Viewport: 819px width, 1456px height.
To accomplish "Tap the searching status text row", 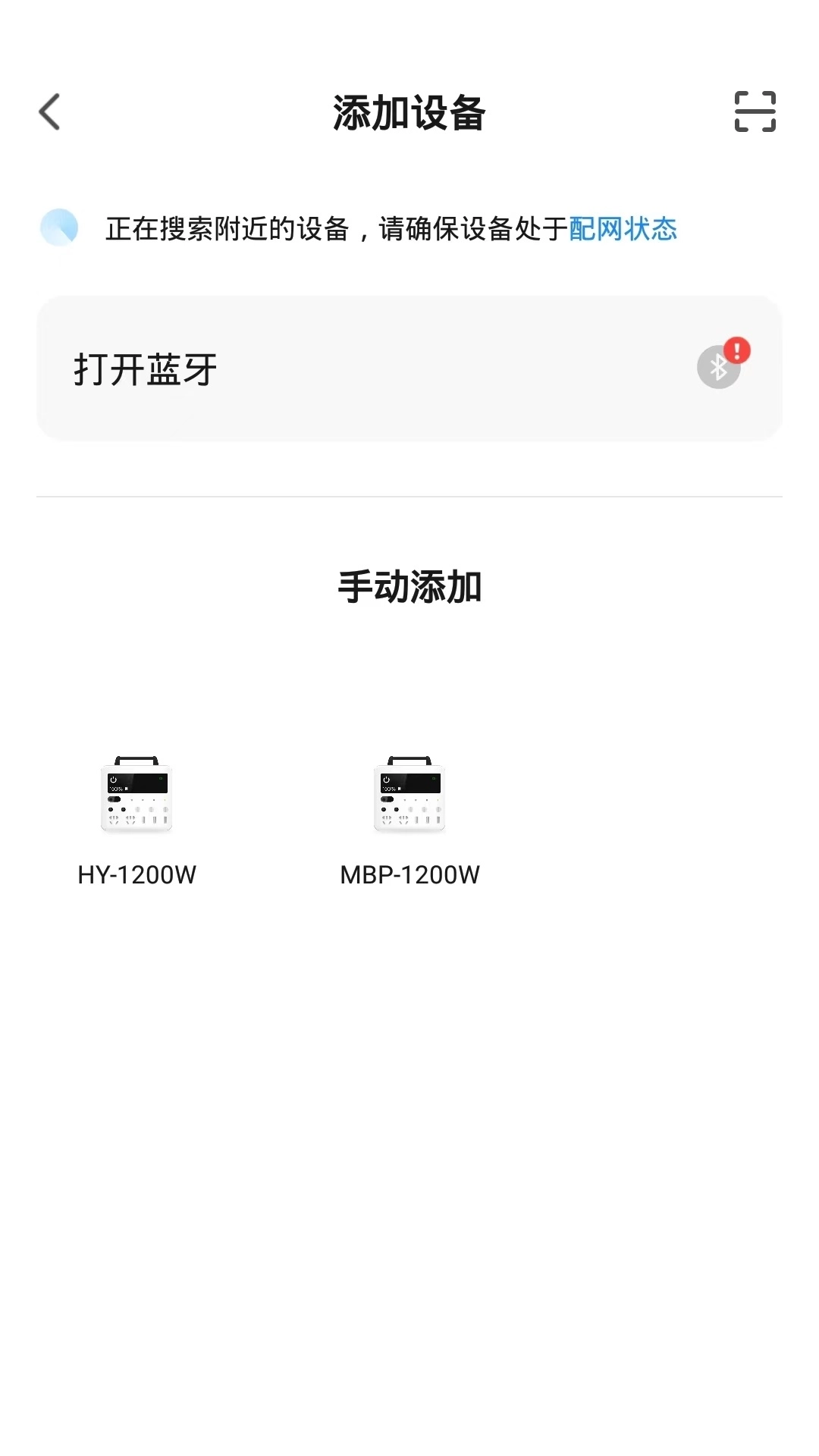I will [334, 229].
